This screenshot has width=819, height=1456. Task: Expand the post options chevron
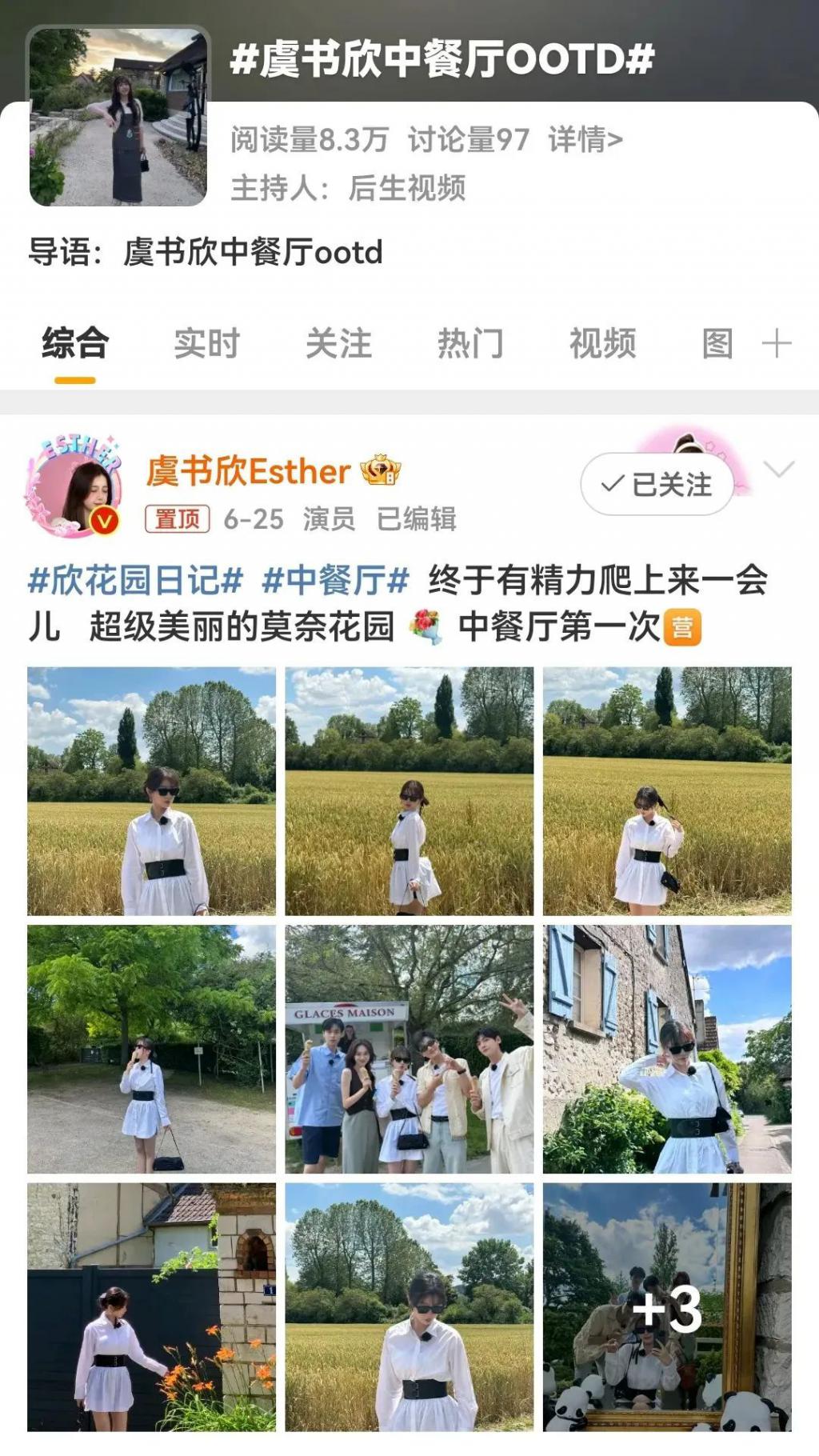click(778, 470)
